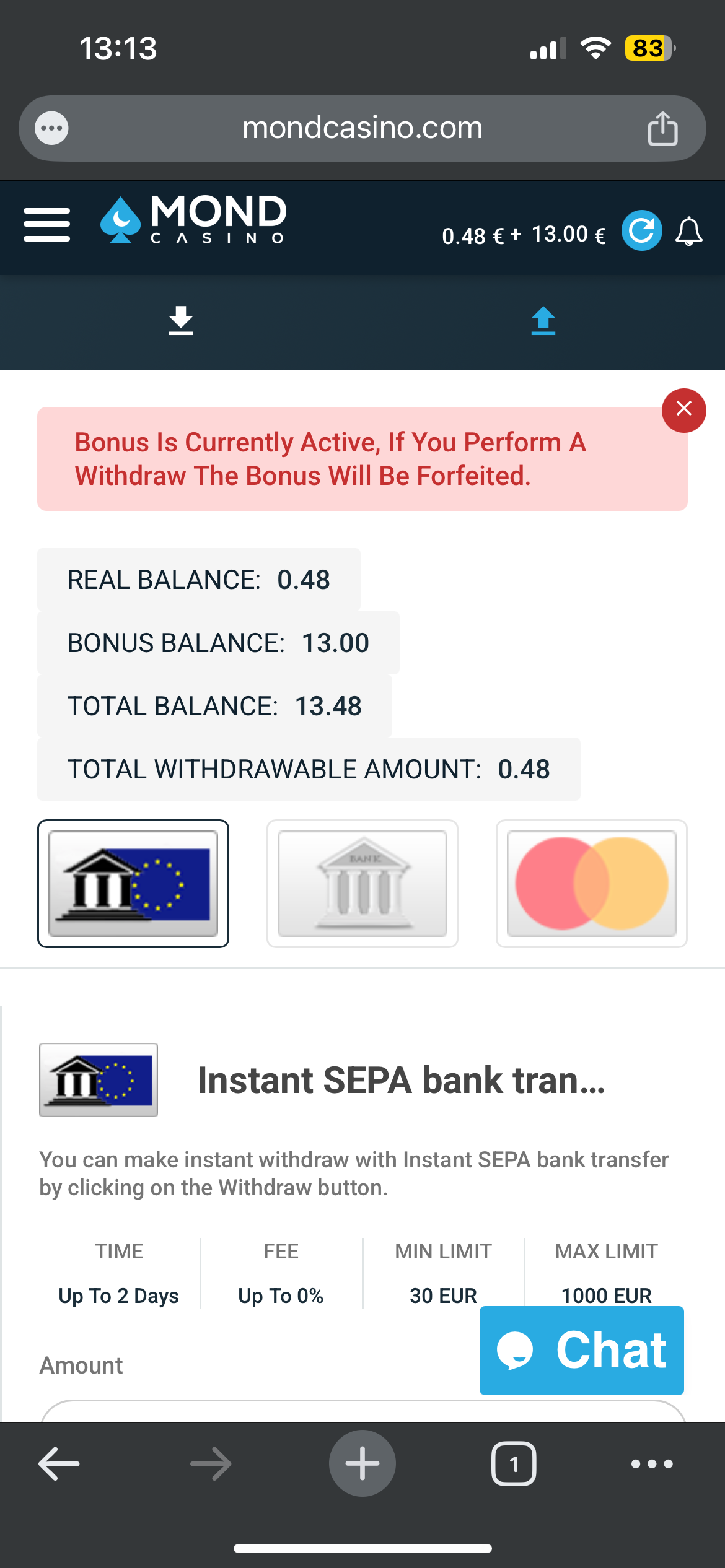Switch to the deposit tab
725x1568 pixels.
[181, 321]
